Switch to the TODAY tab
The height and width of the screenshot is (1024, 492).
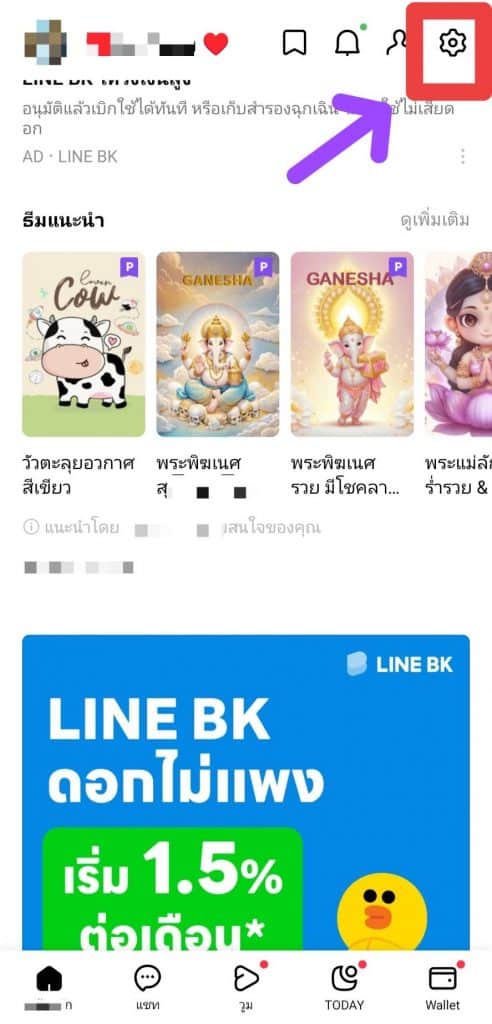click(x=344, y=987)
